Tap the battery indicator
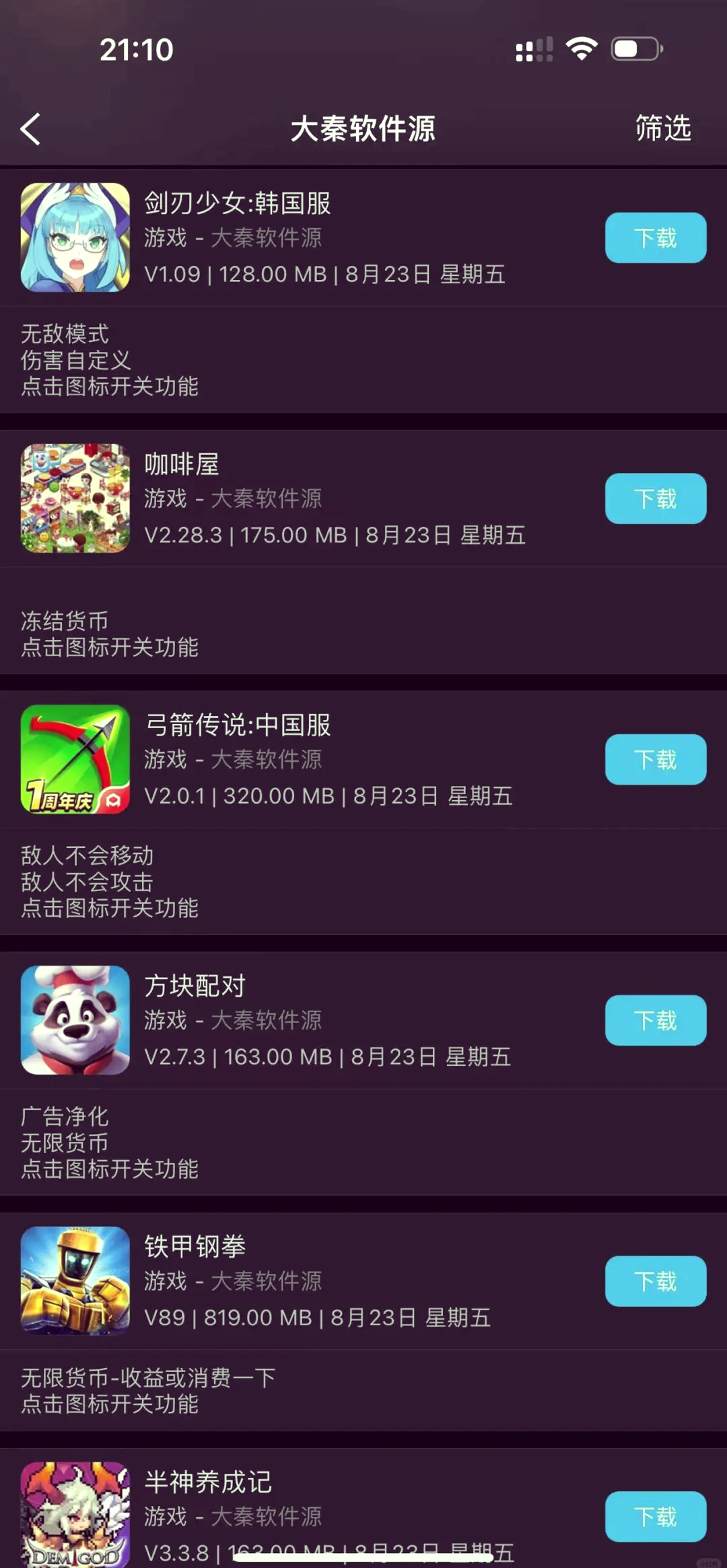727x1568 pixels. point(633,47)
